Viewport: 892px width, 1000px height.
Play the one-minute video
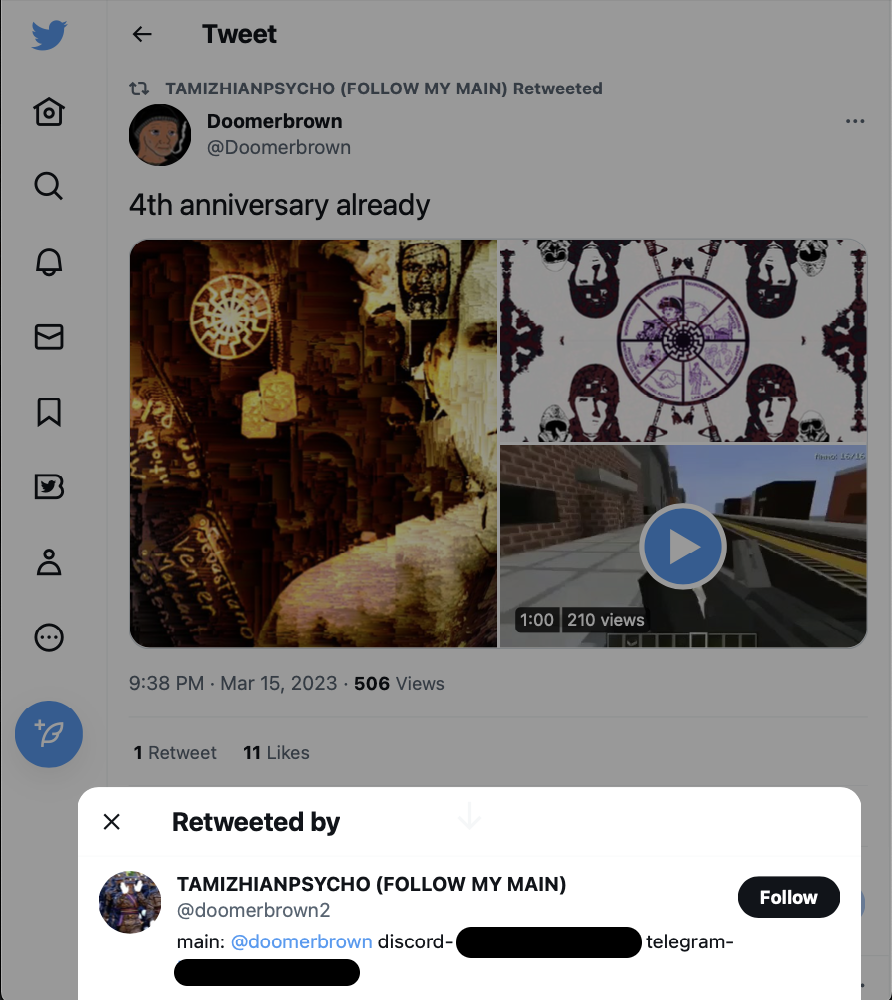point(684,547)
